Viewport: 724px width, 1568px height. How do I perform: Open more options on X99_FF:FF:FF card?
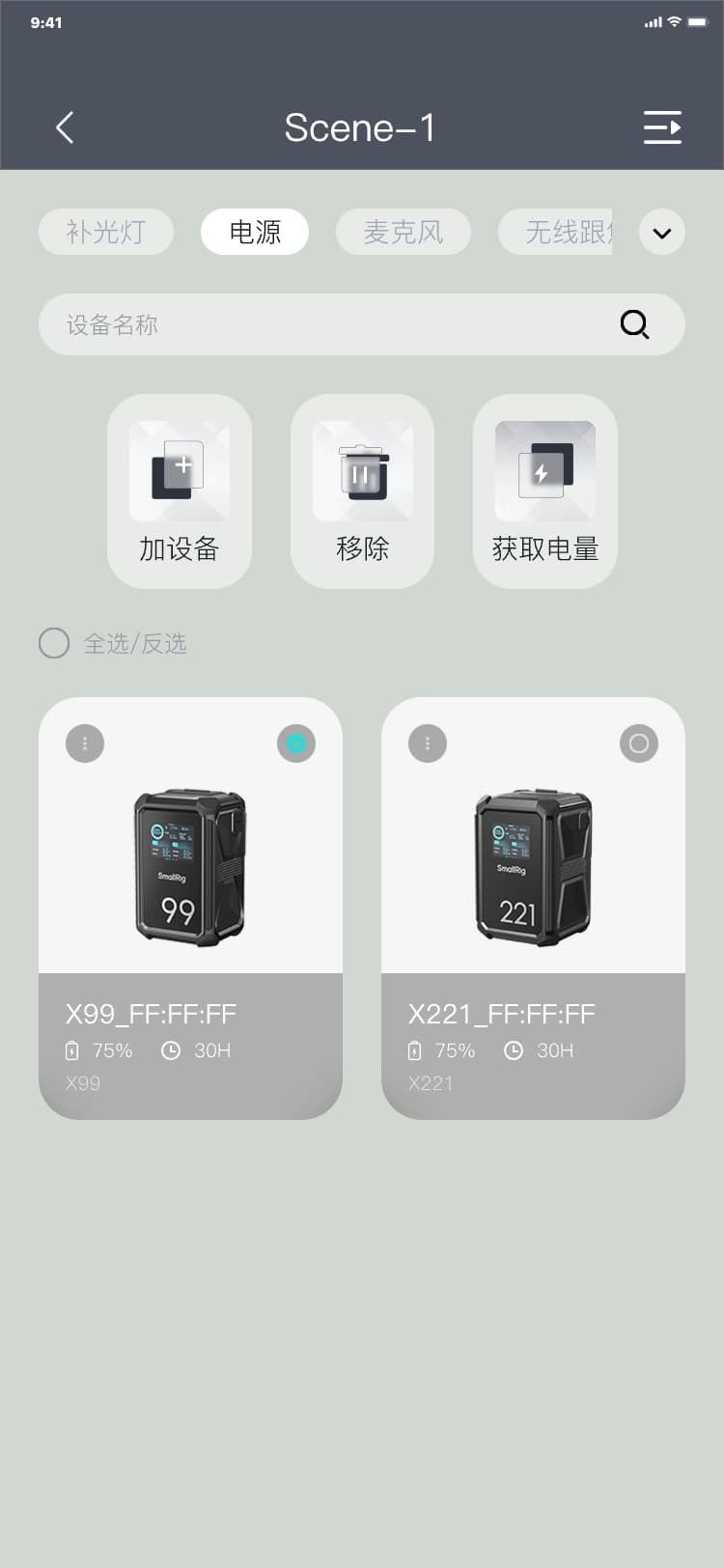click(x=85, y=743)
